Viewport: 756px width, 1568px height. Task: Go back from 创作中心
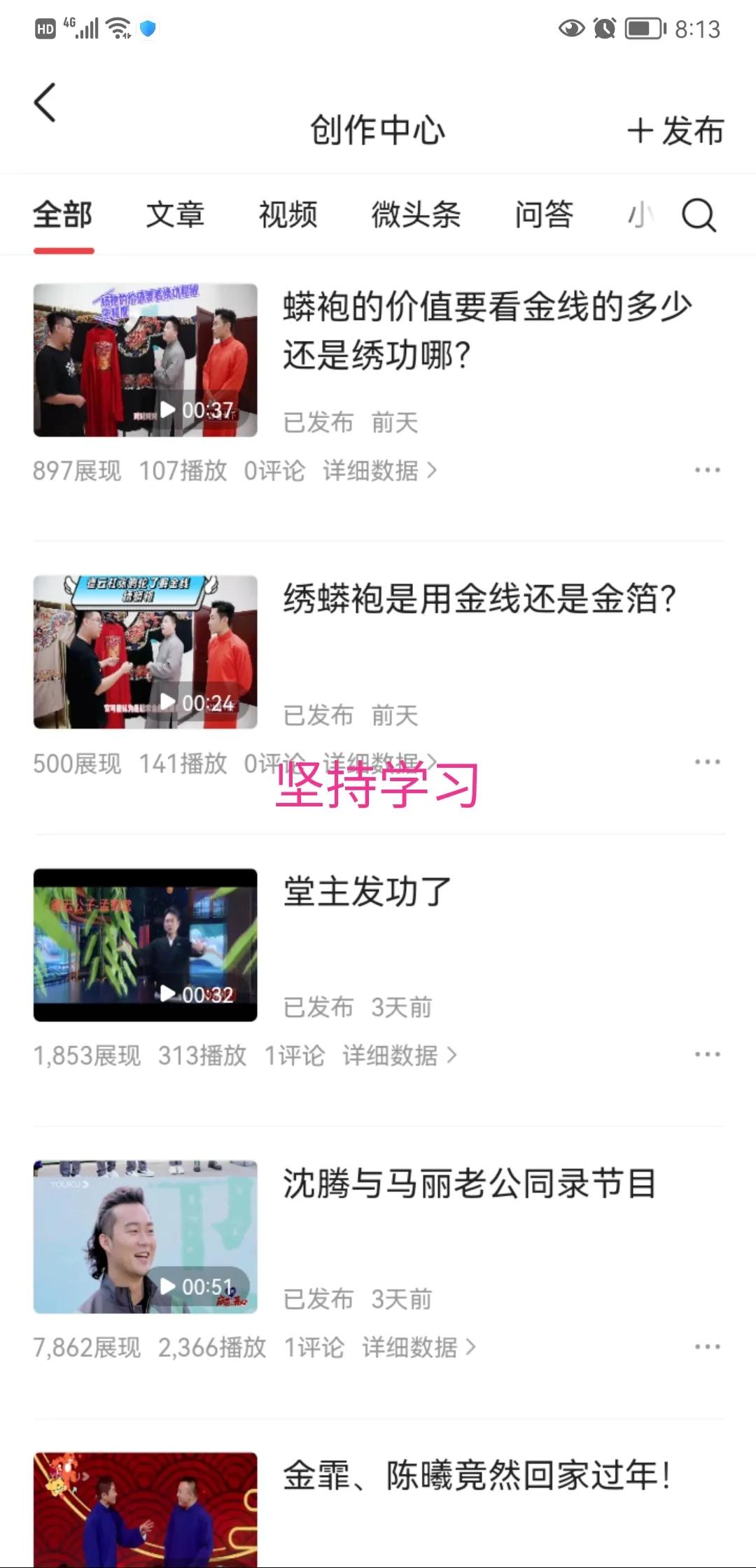click(45, 103)
